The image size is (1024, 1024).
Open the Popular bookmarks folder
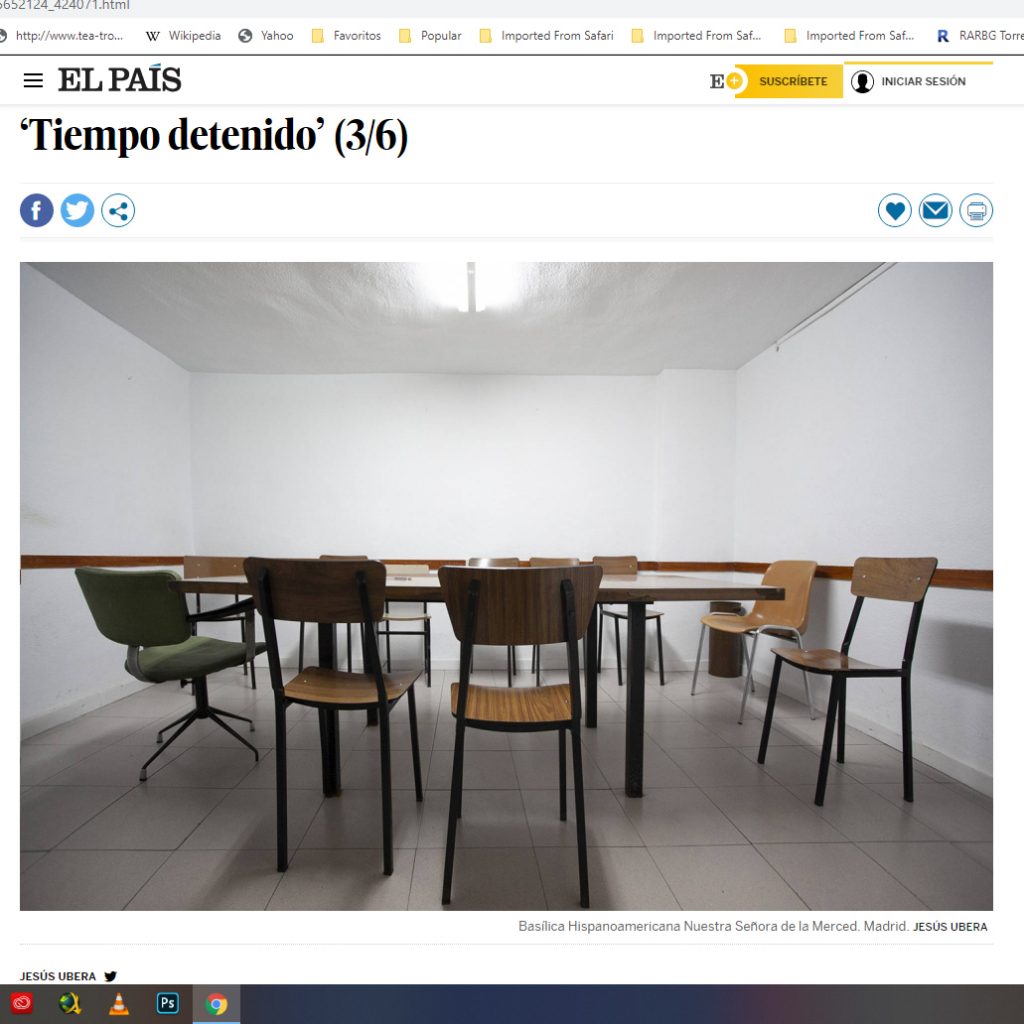[x=430, y=35]
